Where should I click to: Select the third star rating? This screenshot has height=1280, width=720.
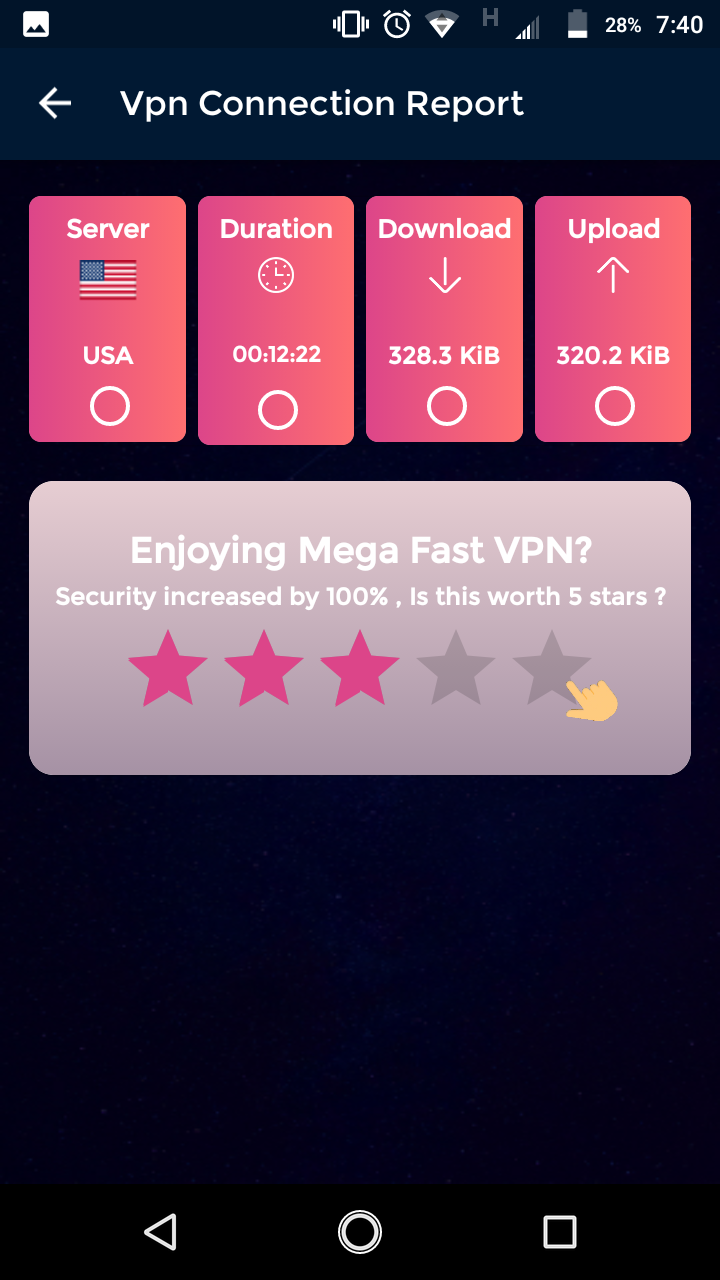[360, 668]
